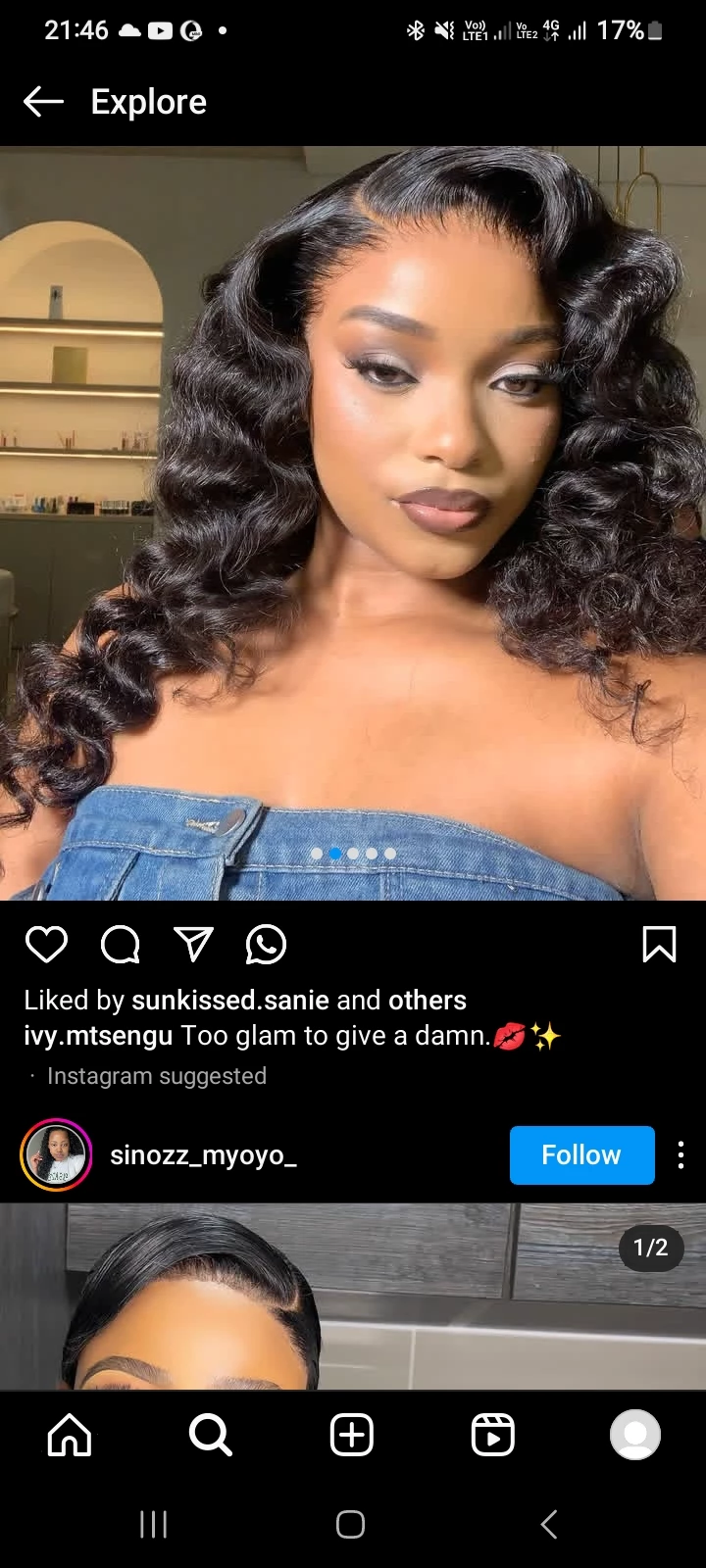Create a new post
Image resolution: width=706 pixels, height=1568 pixels.
click(352, 1436)
